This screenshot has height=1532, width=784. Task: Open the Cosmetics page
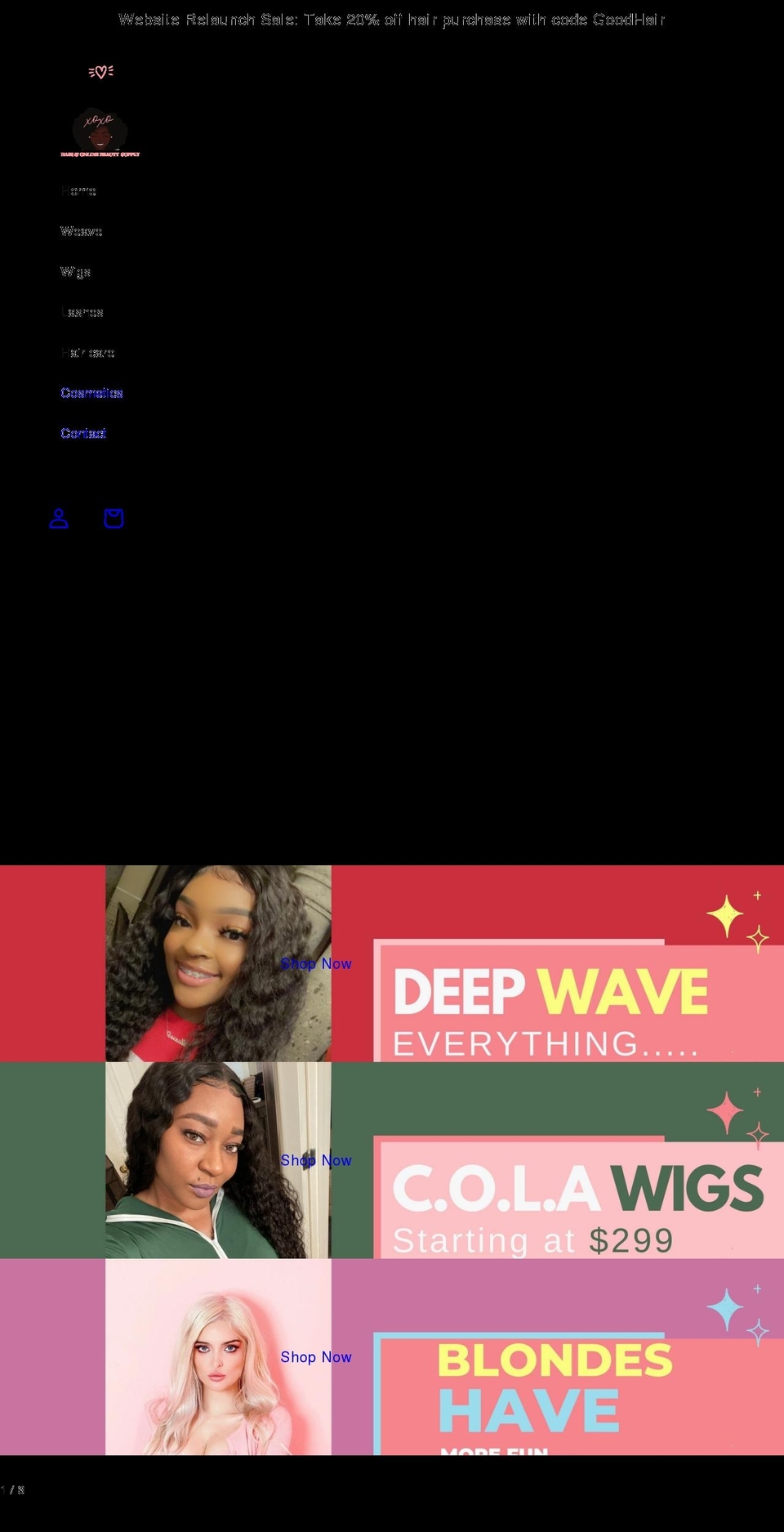(92, 392)
